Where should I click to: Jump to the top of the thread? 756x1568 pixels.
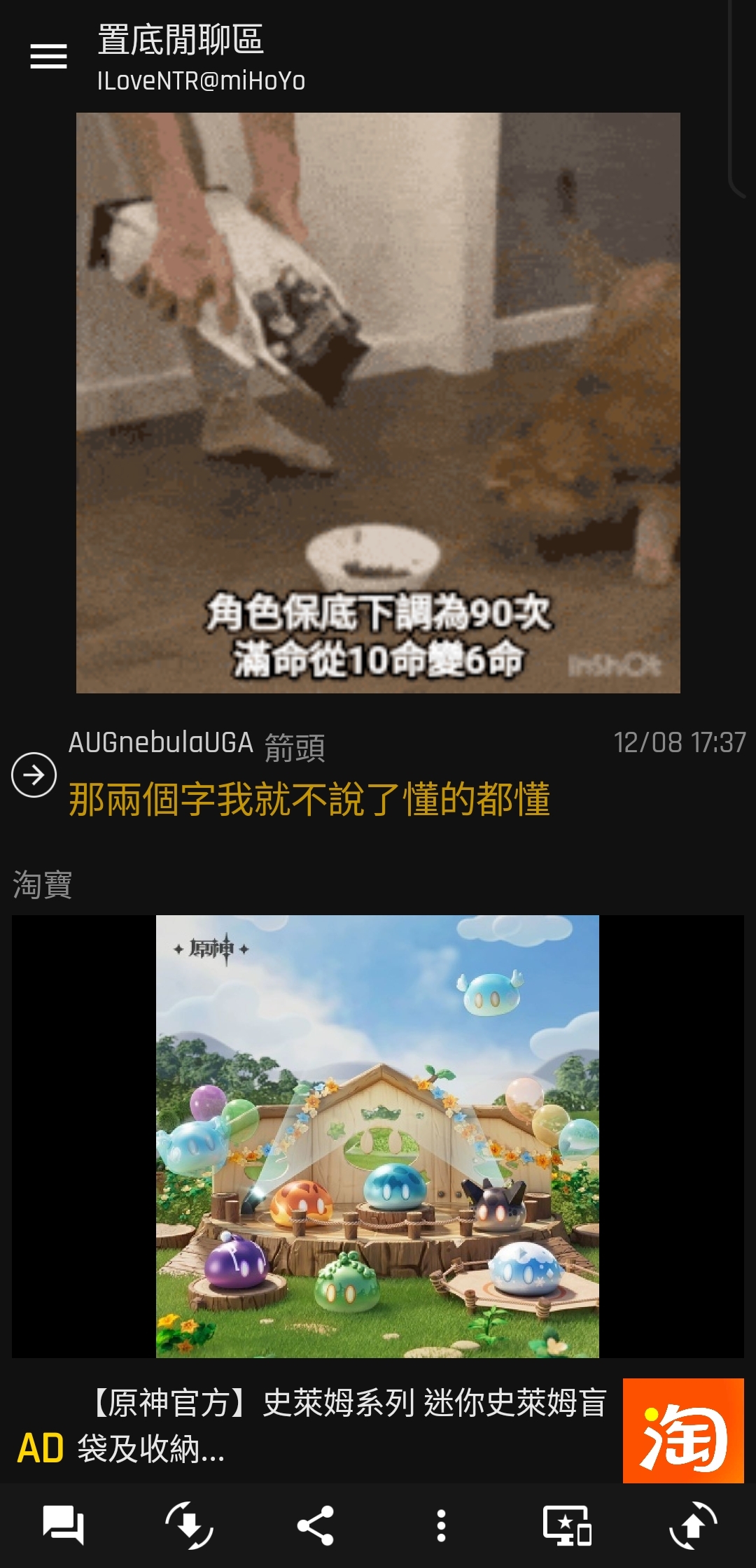(693, 1525)
